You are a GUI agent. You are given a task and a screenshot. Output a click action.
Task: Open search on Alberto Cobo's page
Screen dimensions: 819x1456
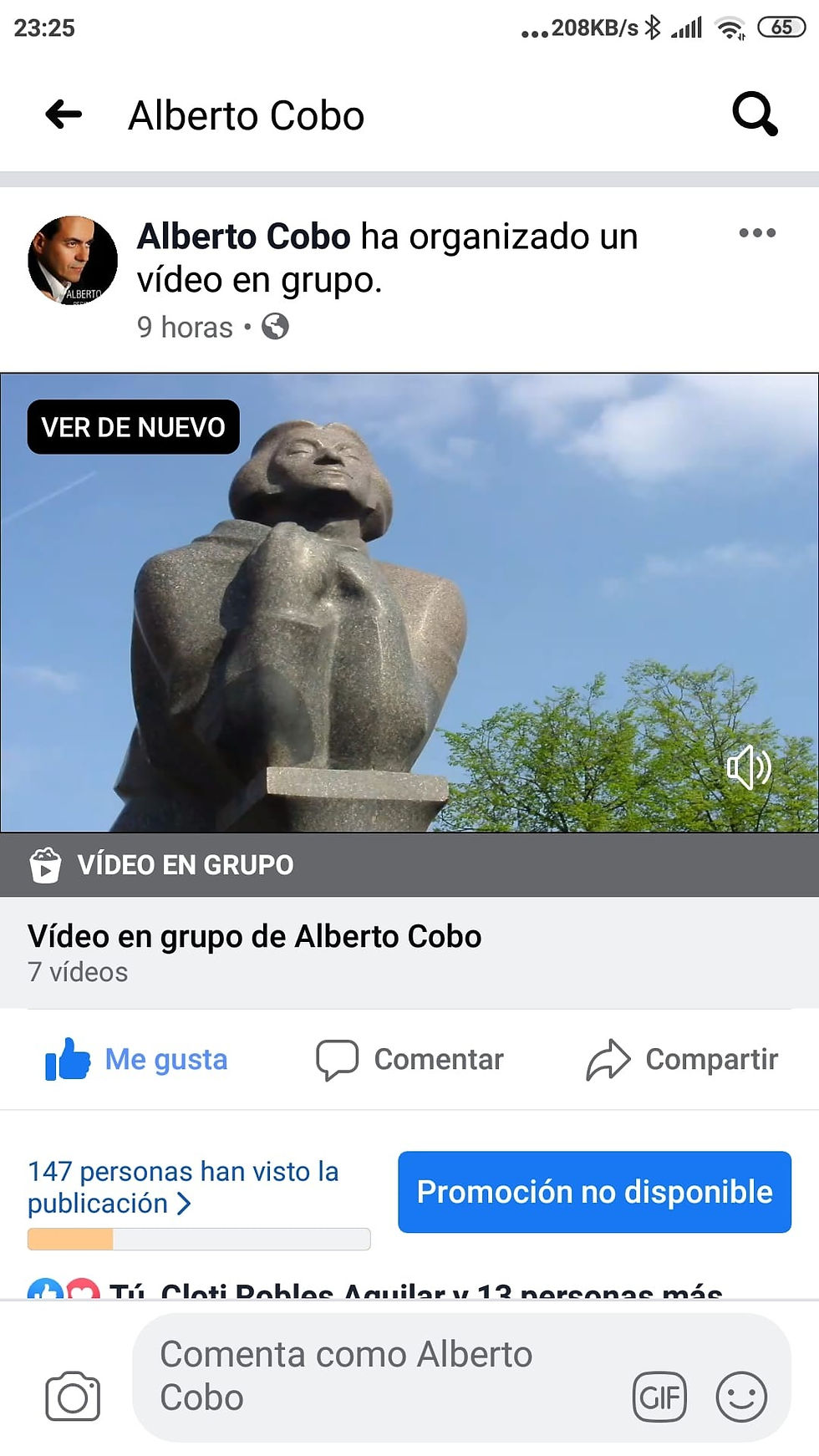tap(754, 115)
